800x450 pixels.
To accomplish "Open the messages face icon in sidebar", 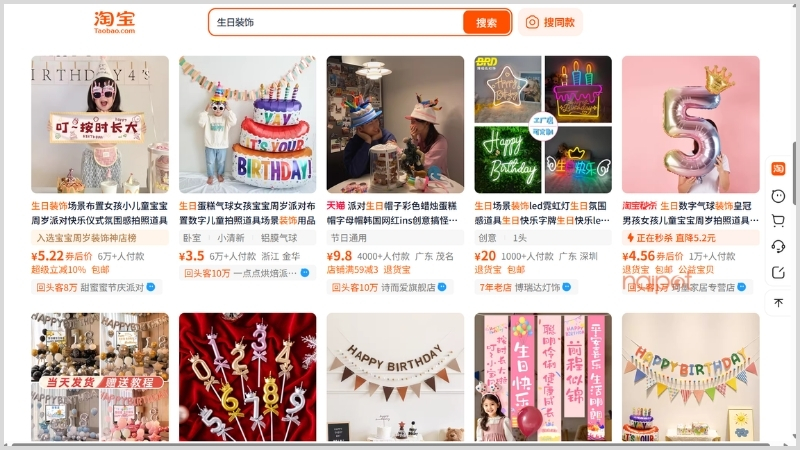I will point(778,195).
